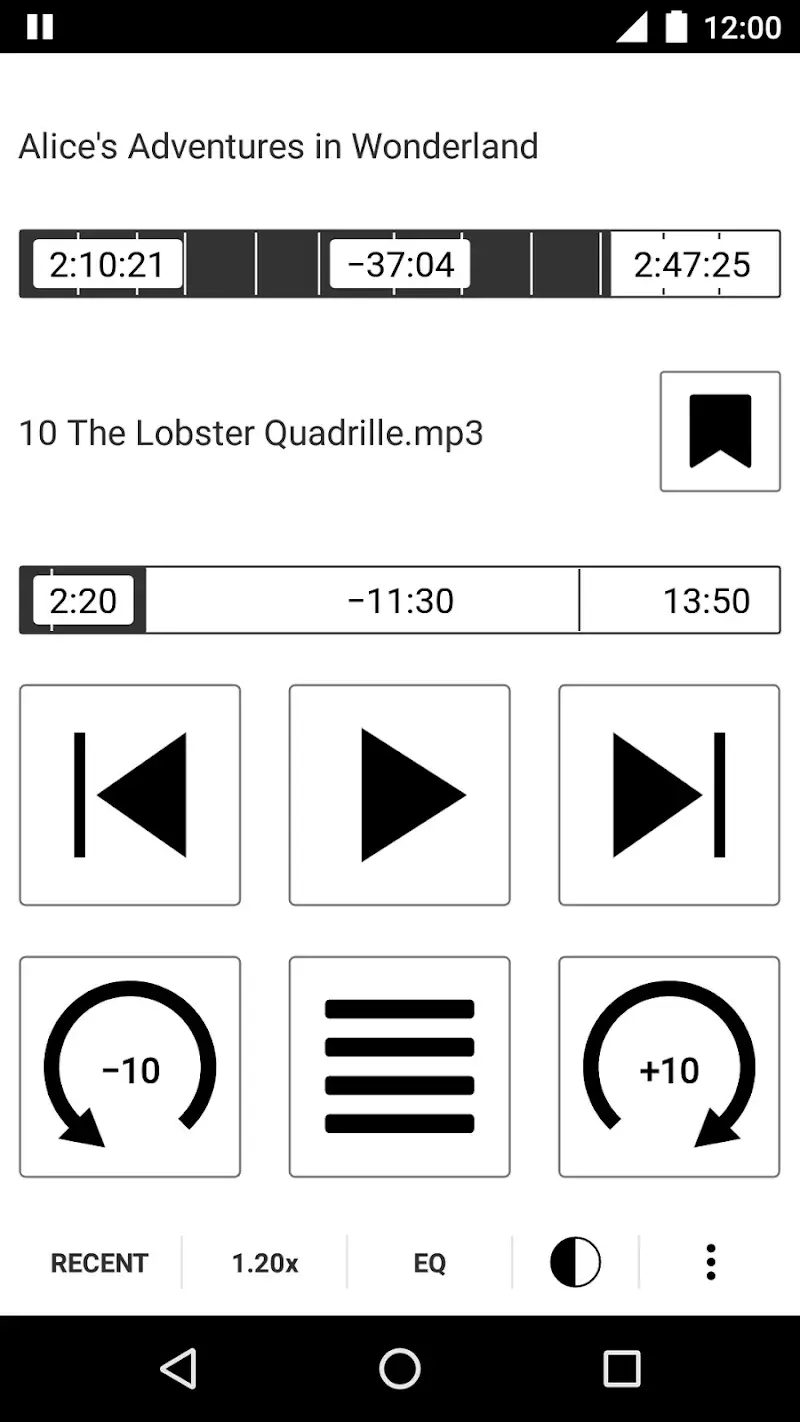Tap the pause icon in the status bar
Image resolution: width=800 pixels, height=1422 pixels.
40,26
